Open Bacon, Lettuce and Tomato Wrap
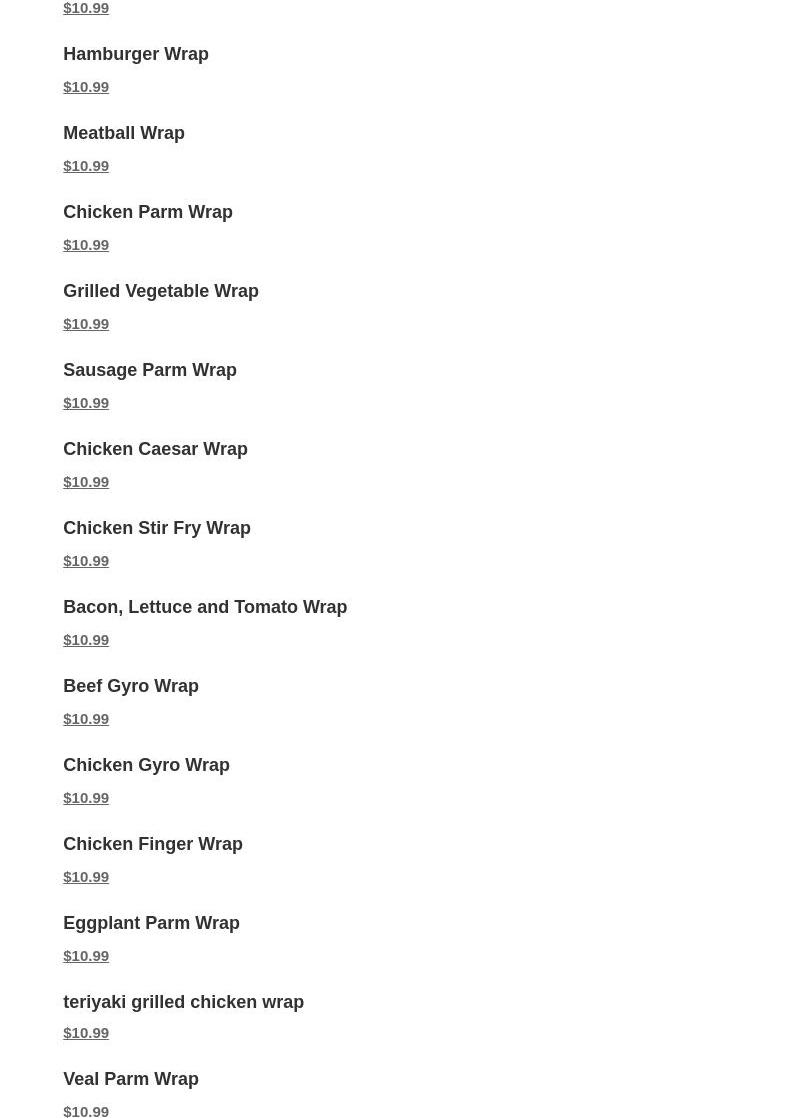This screenshot has height=1118, width=785. pos(205,607)
